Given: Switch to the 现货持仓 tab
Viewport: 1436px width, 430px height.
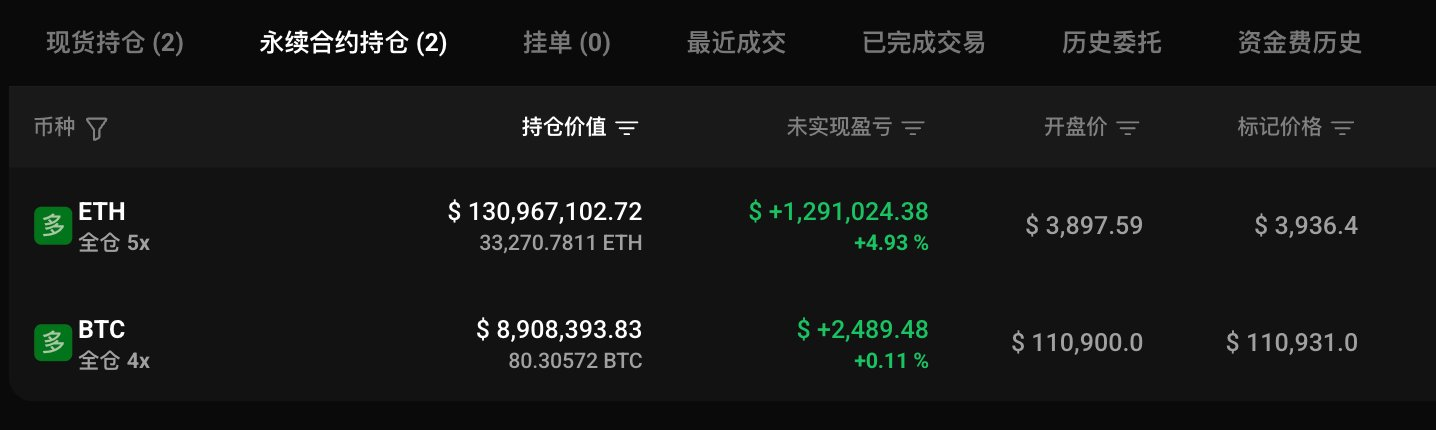Looking at the screenshot, I should coord(115,43).
